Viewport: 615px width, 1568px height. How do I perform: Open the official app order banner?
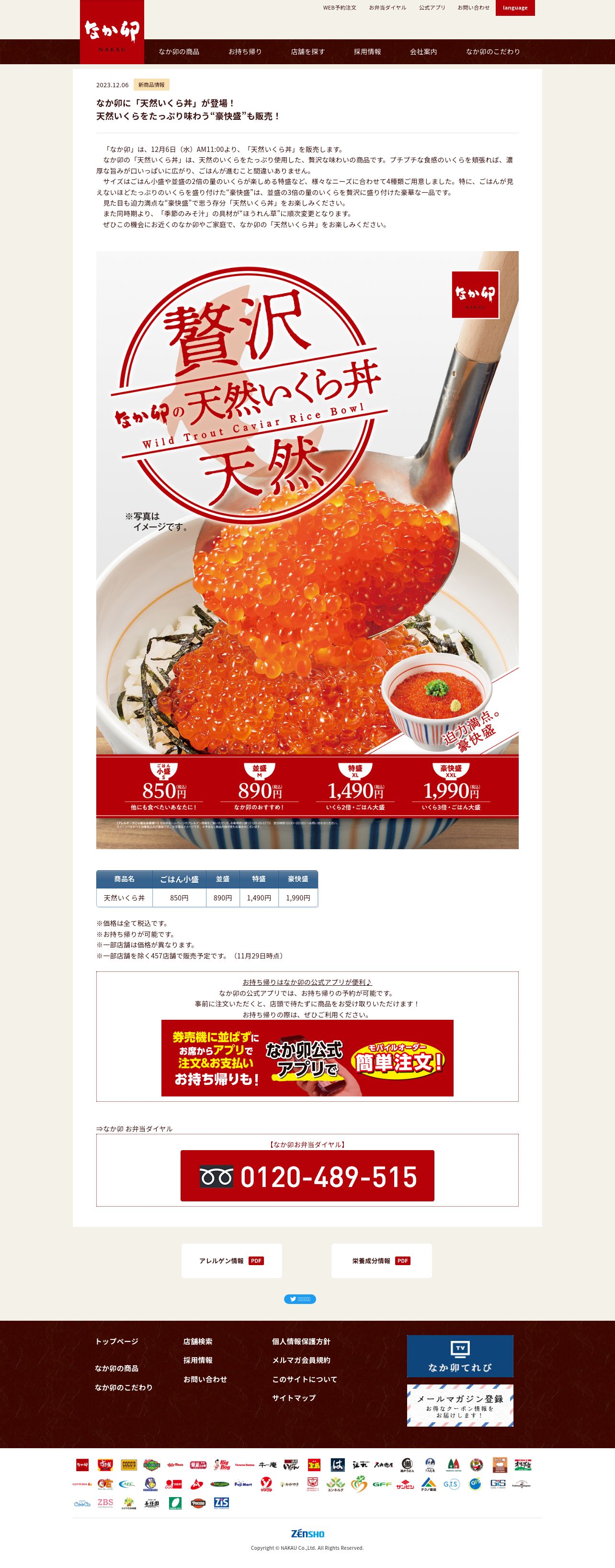(x=307, y=1057)
